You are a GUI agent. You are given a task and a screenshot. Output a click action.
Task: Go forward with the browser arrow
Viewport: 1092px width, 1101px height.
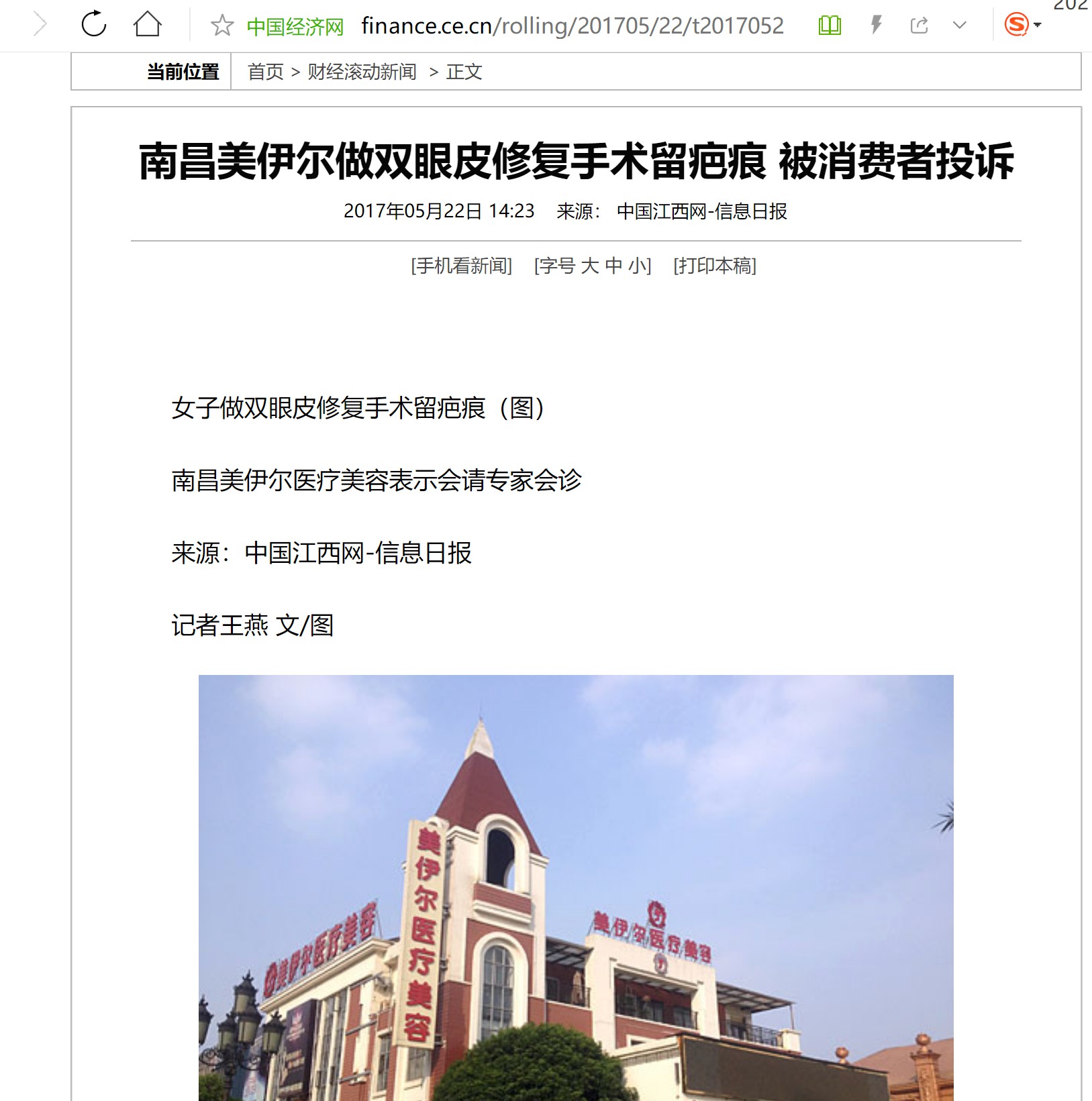point(40,24)
